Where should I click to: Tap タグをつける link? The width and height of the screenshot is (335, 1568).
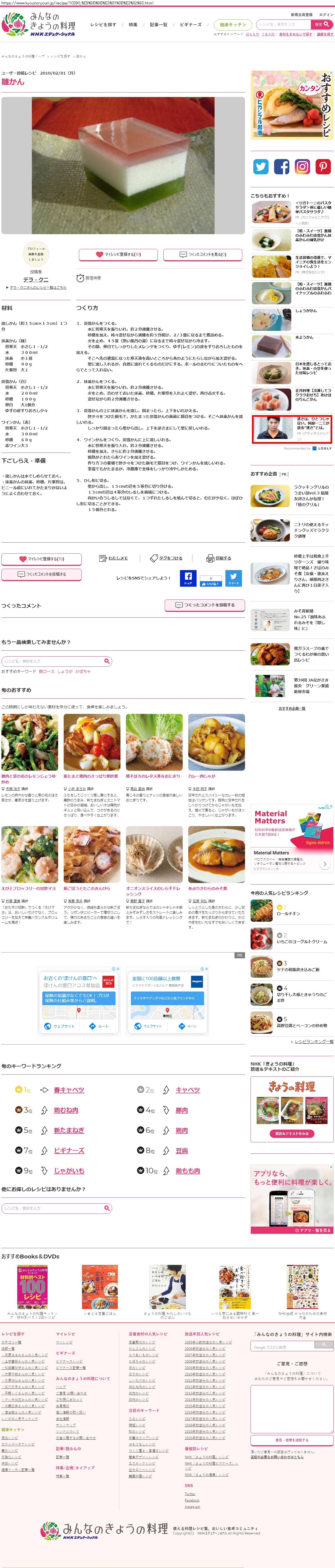pos(167,558)
